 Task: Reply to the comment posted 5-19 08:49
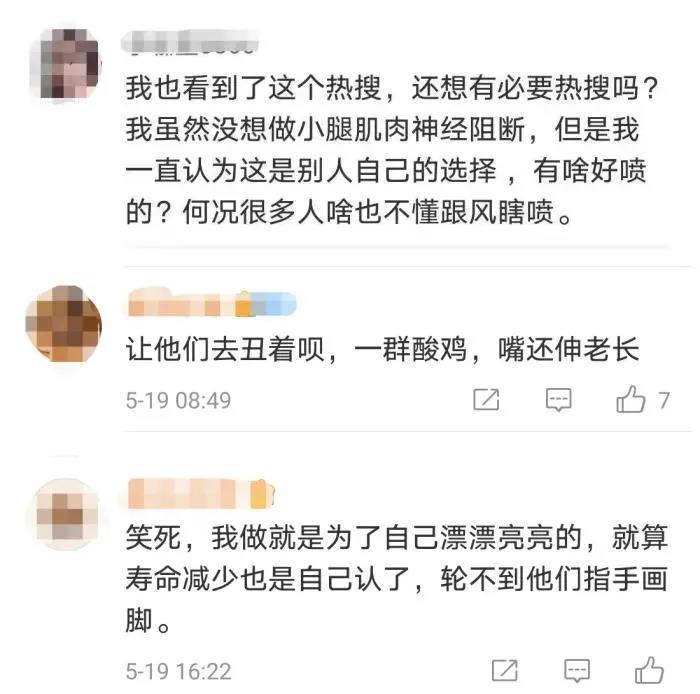(x=559, y=401)
